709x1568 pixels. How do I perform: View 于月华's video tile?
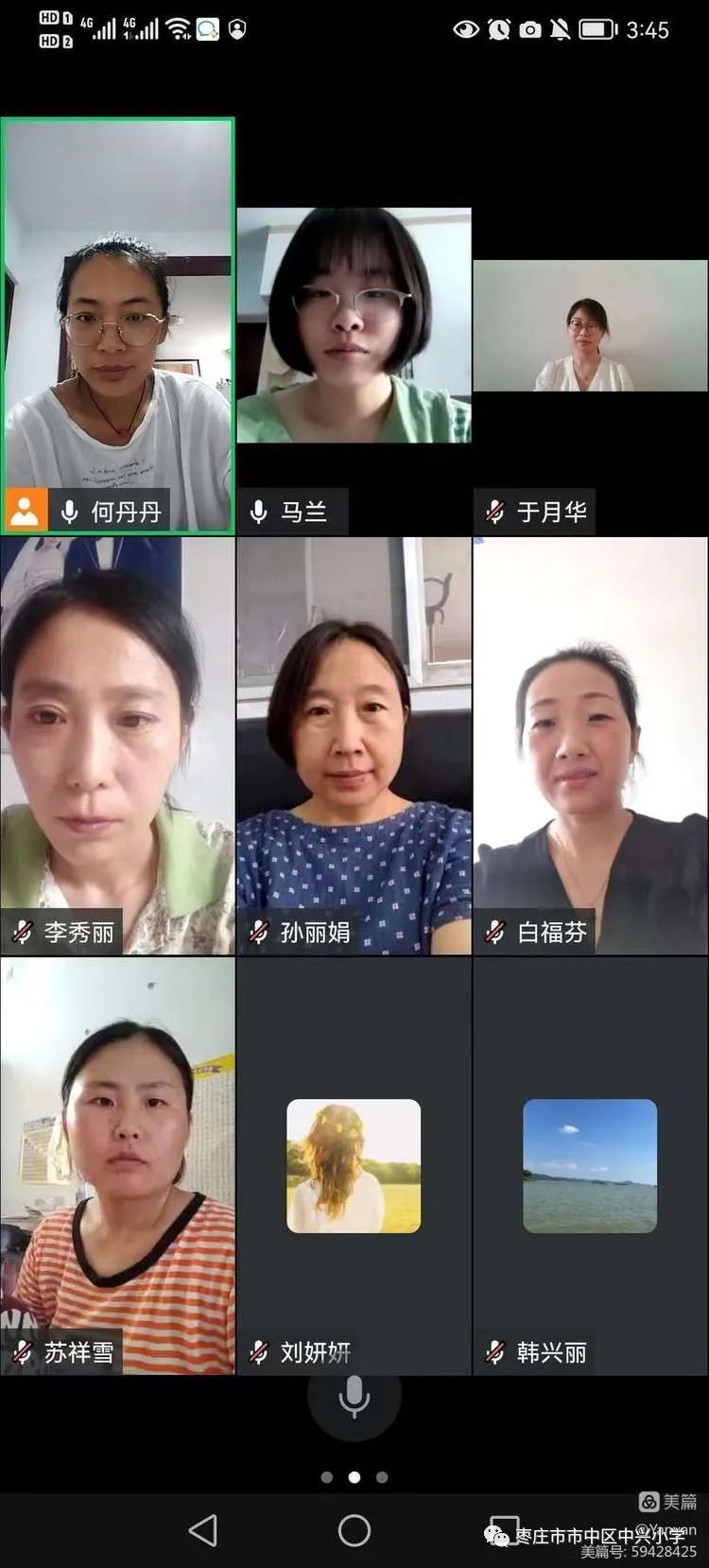590,326
